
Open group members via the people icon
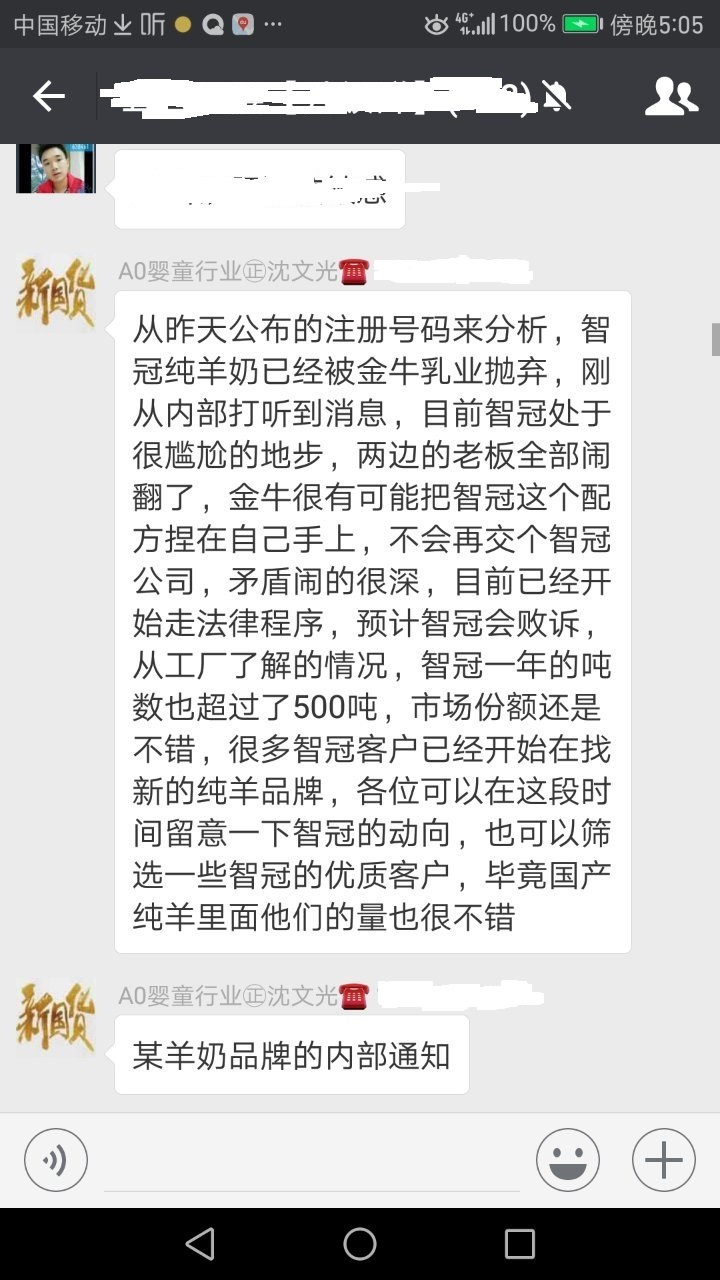(670, 96)
